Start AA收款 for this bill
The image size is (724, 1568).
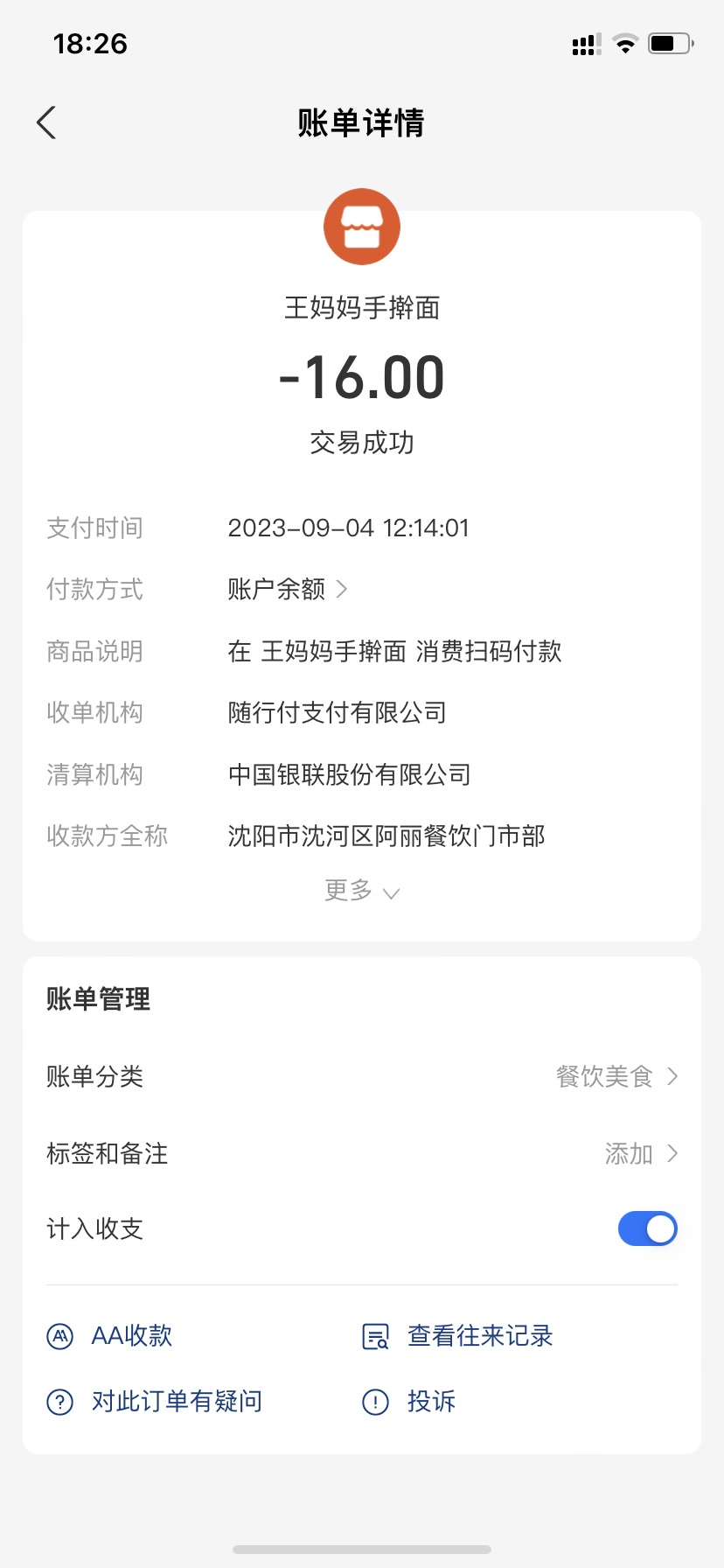[111, 1336]
